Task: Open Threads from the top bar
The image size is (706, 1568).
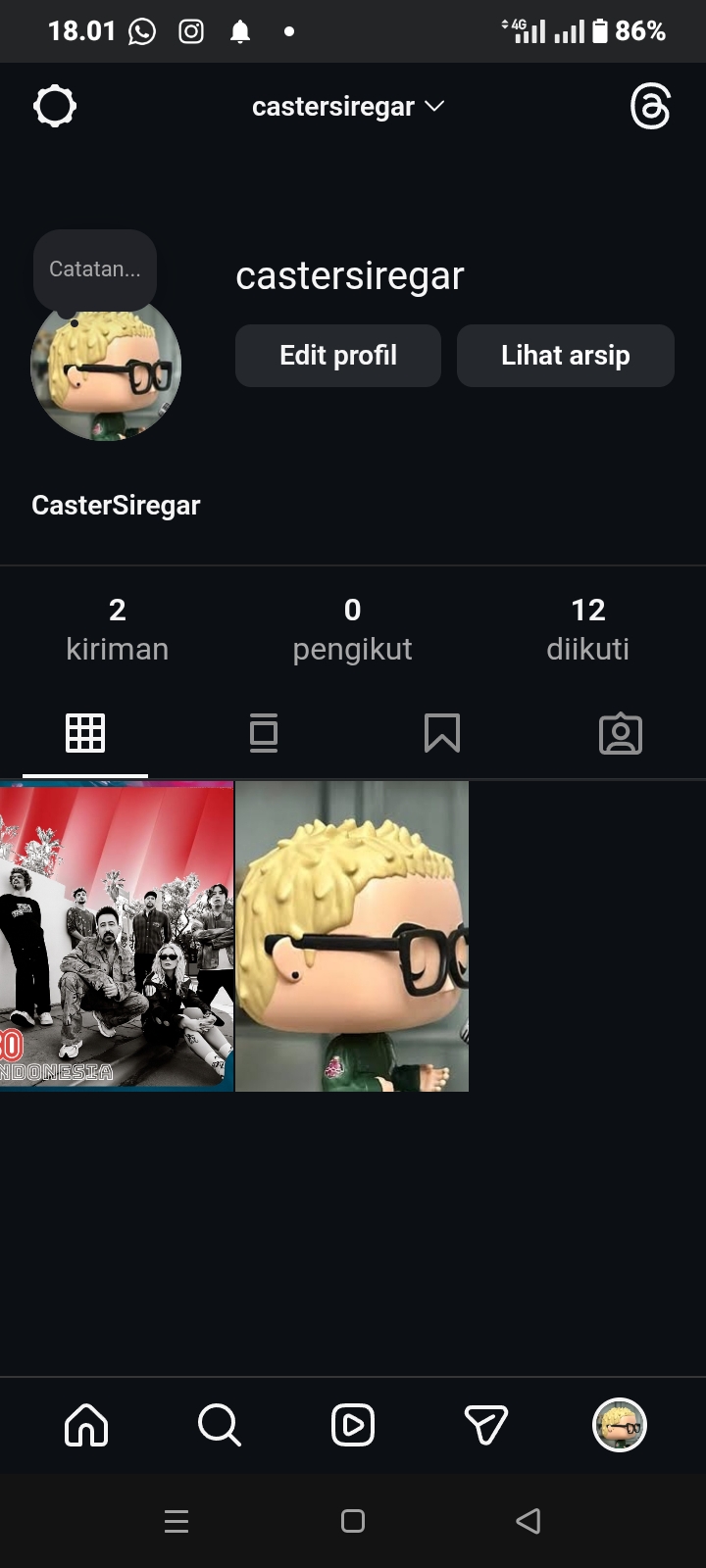Action: pos(650,106)
